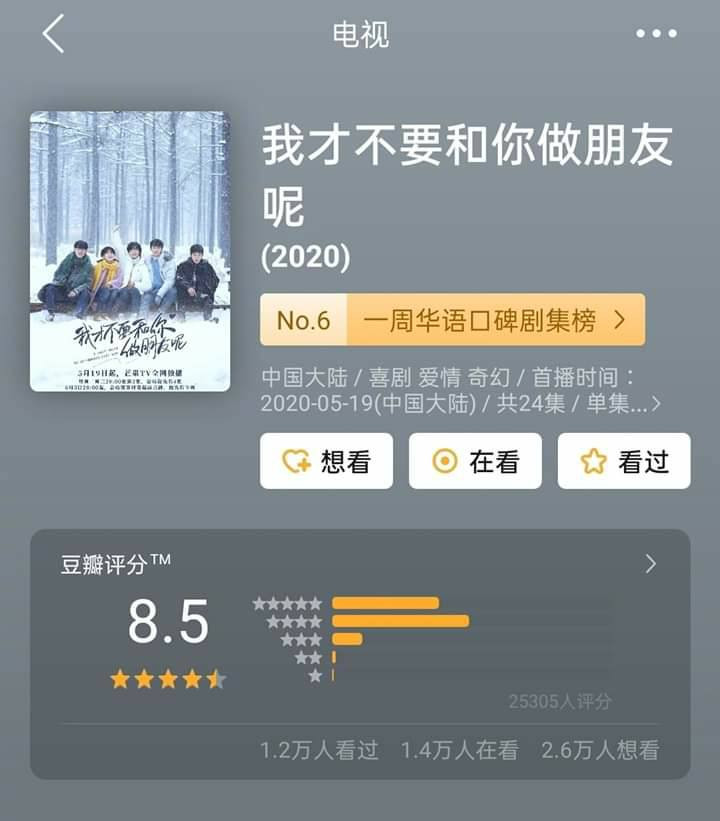This screenshot has width=720, height=821.
Task: Open the show's poster image
Action: point(130,251)
